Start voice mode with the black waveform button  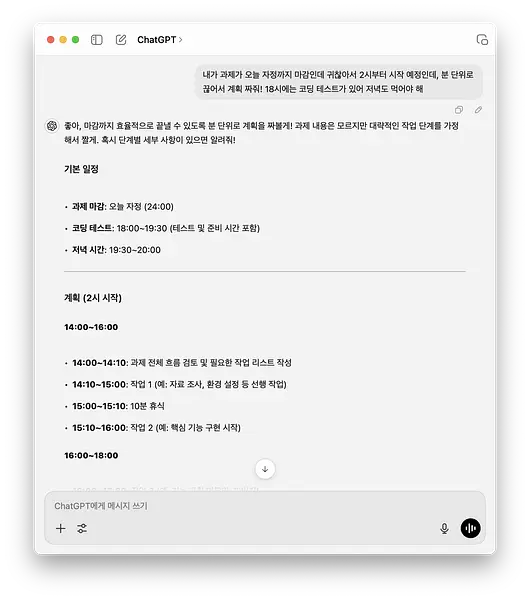click(x=470, y=528)
